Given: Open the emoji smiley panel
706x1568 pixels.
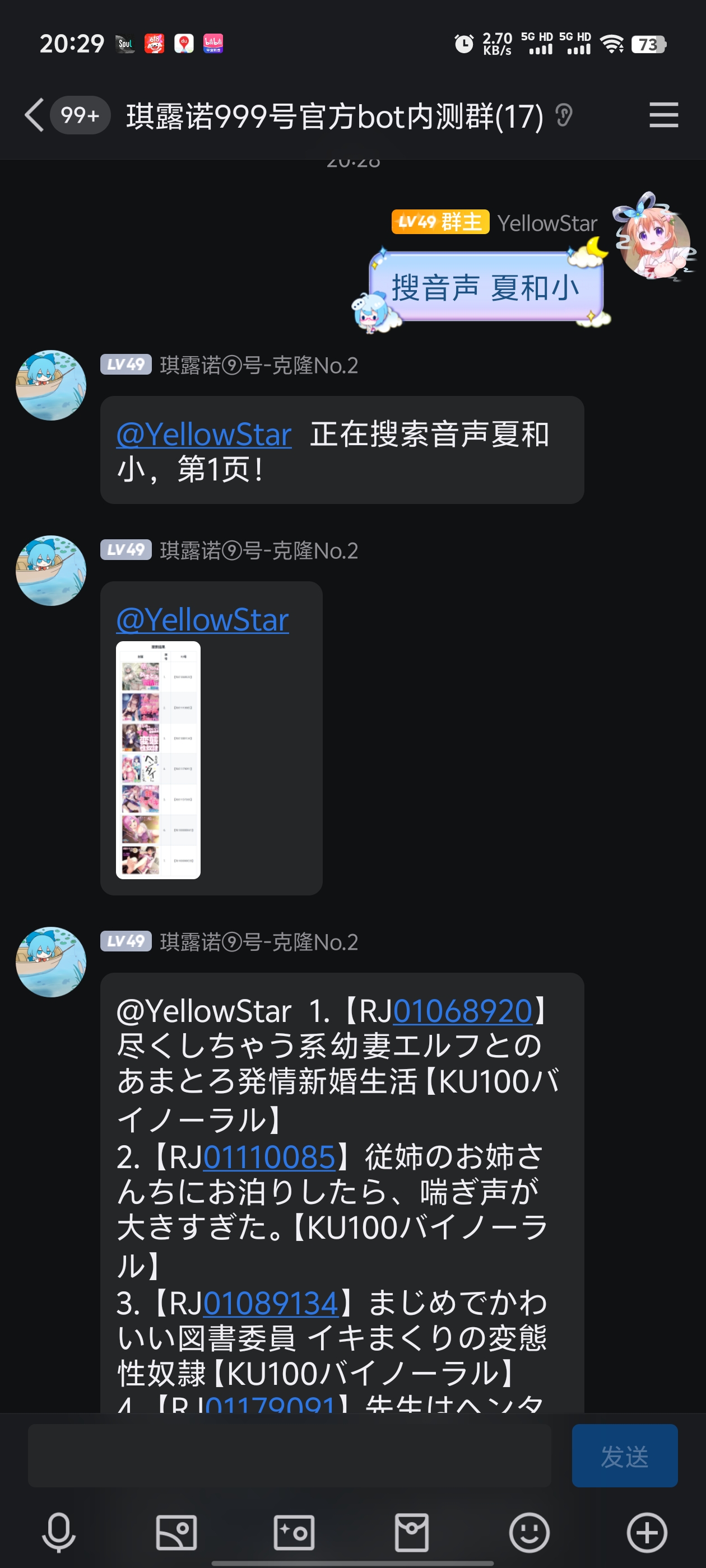Looking at the screenshot, I should tap(529, 1532).
